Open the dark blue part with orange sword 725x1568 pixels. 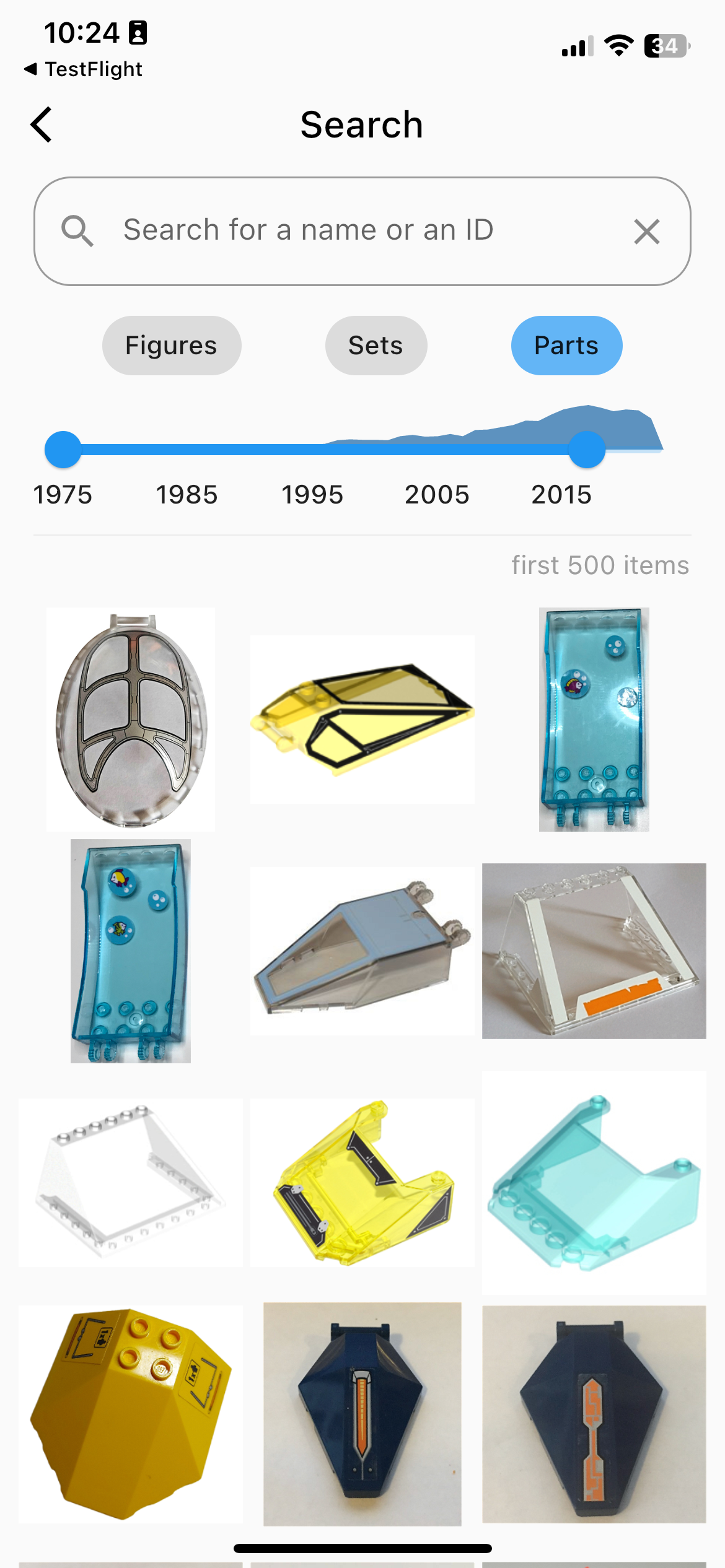pyautogui.click(x=362, y=1413)
